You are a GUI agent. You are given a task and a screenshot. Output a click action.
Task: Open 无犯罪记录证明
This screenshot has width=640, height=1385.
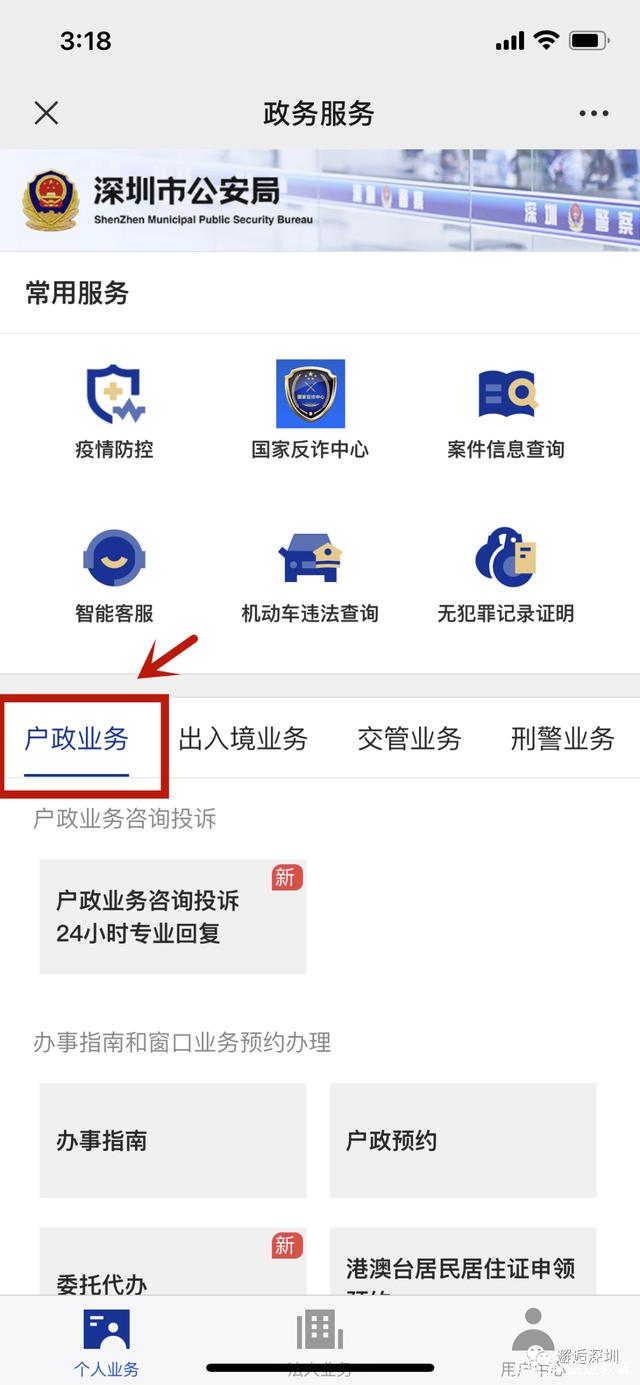pos(506,575)
